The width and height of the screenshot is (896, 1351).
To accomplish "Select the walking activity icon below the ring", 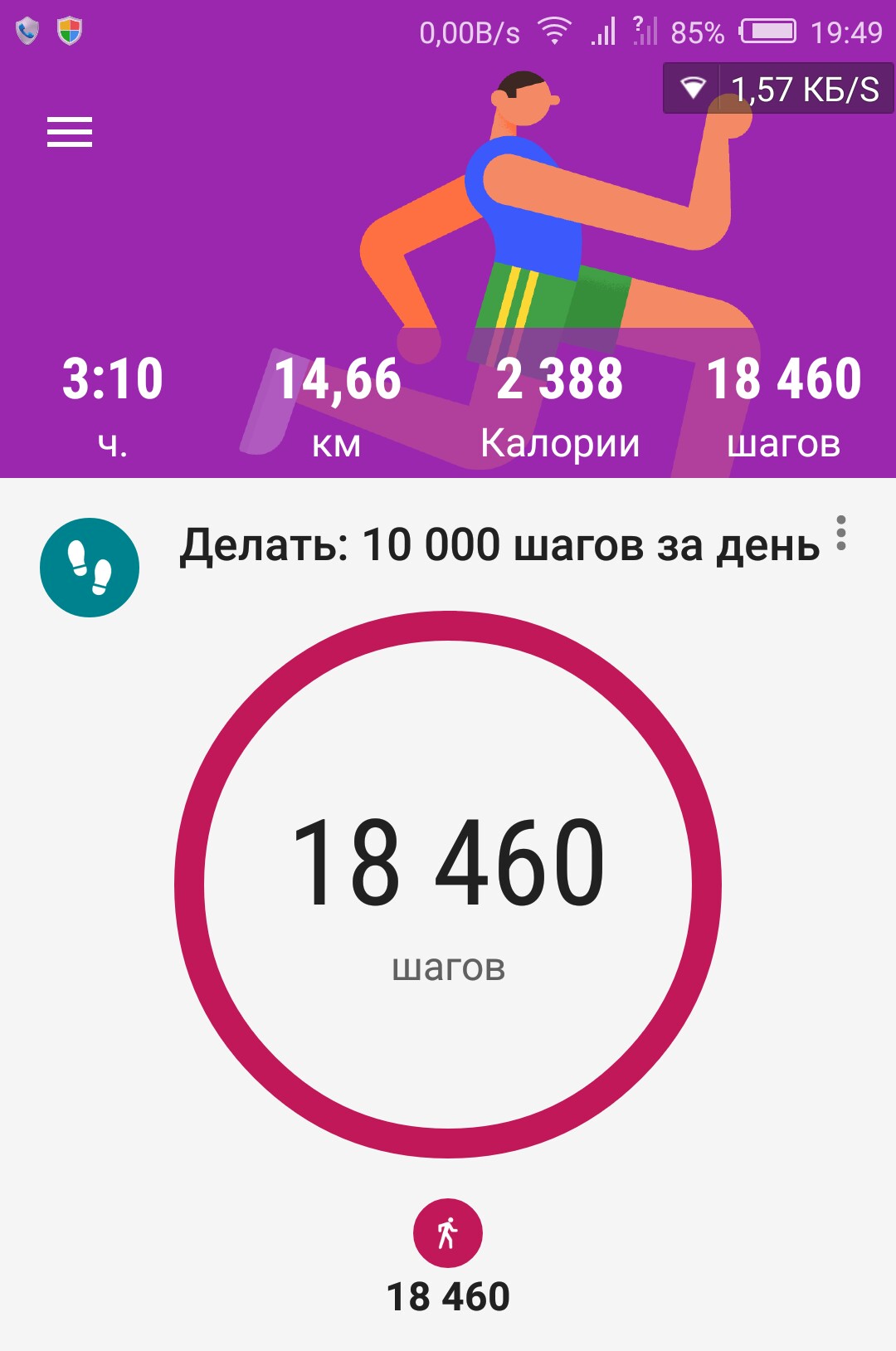I will tap(448, 1233).
